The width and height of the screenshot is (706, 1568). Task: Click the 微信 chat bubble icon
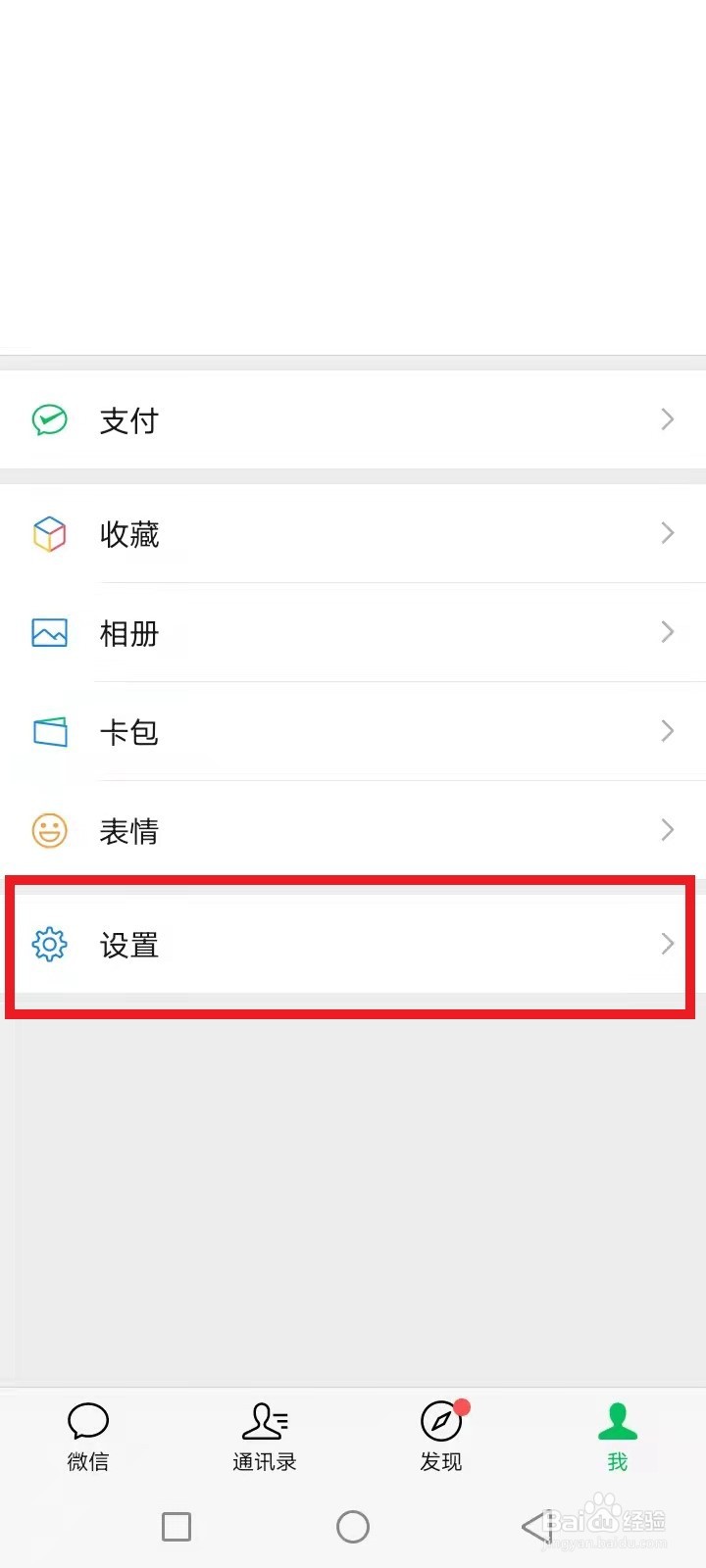(x=87, y=1420)
